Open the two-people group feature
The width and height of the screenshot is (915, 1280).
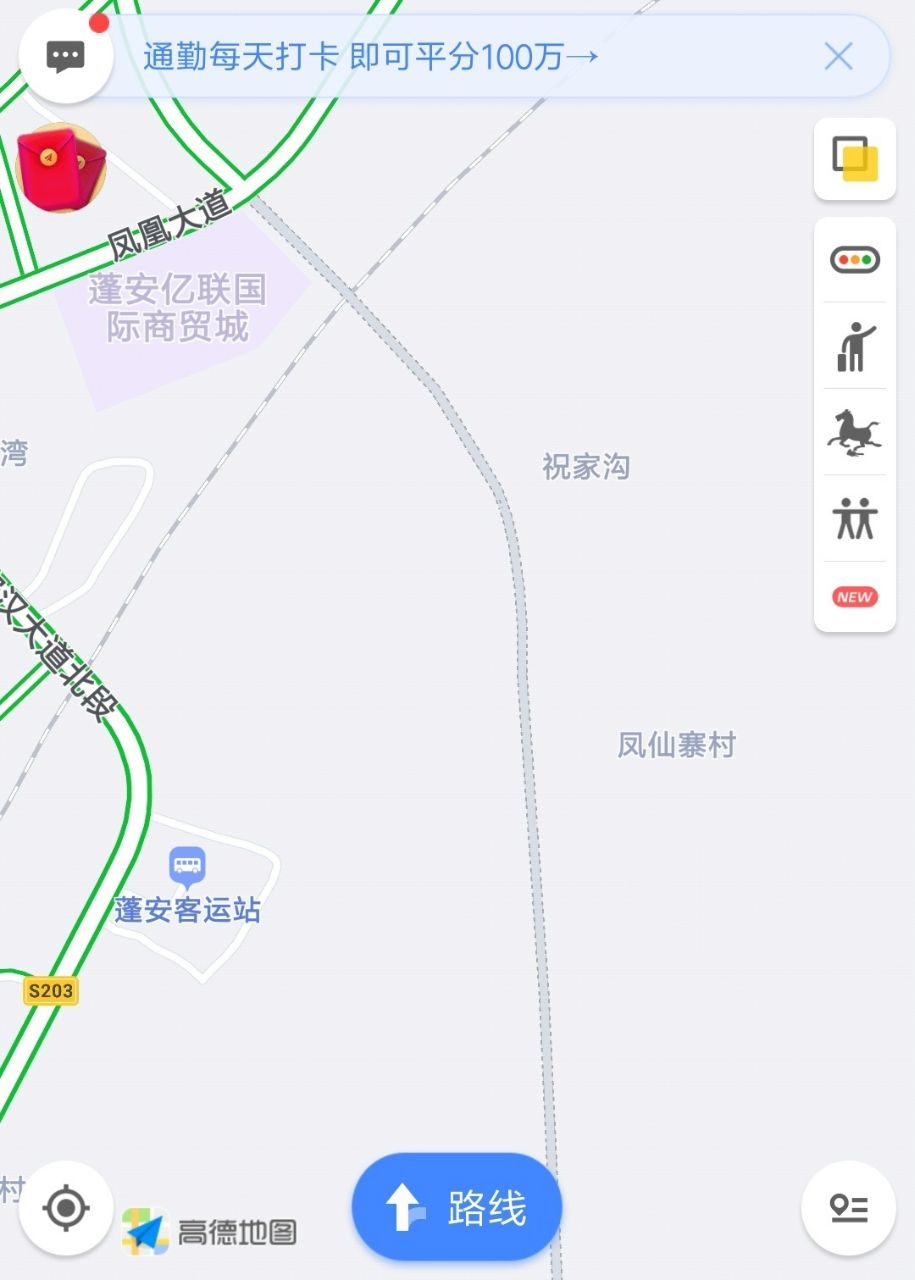[x=855, y=519]
